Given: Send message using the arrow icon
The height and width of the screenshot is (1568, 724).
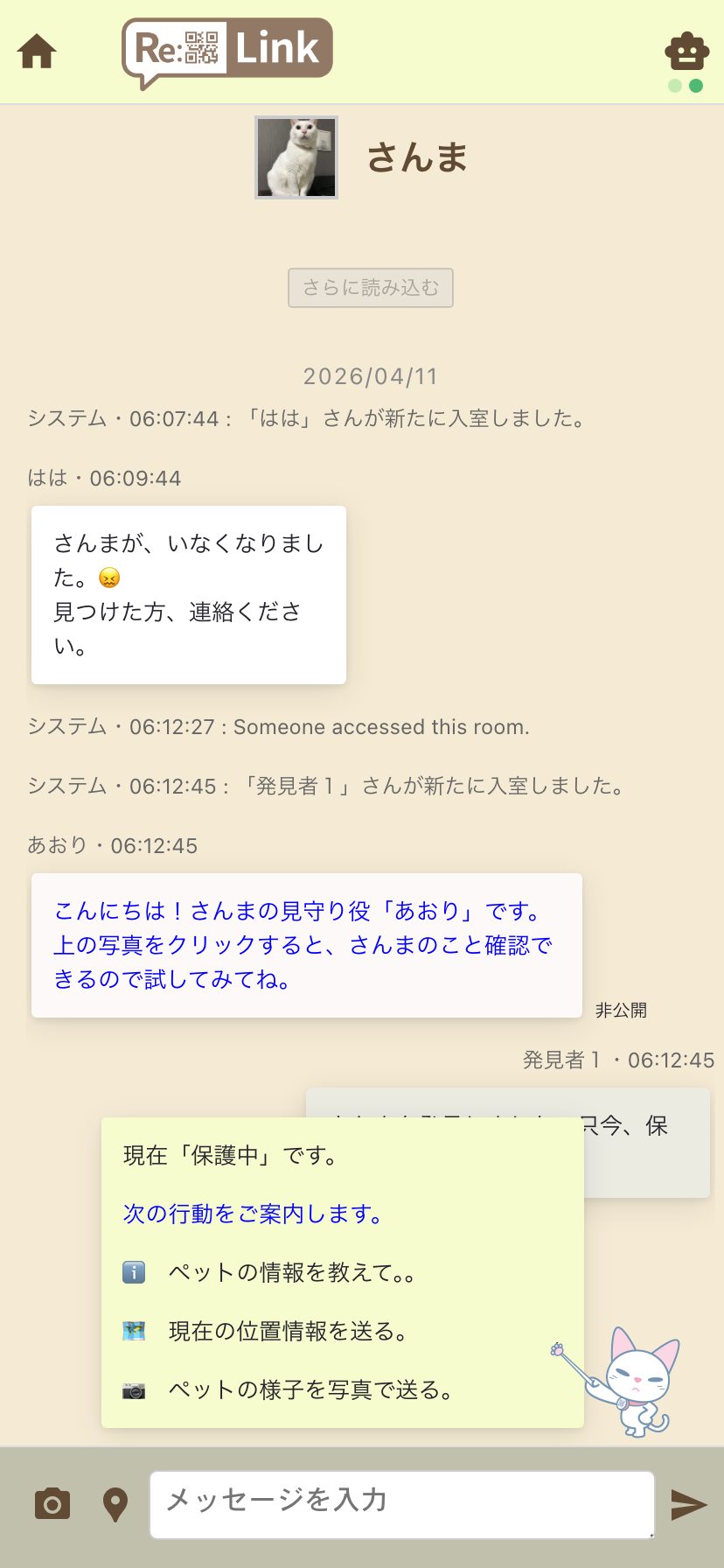Looking at the screenshot, I should coord(689,1503).
